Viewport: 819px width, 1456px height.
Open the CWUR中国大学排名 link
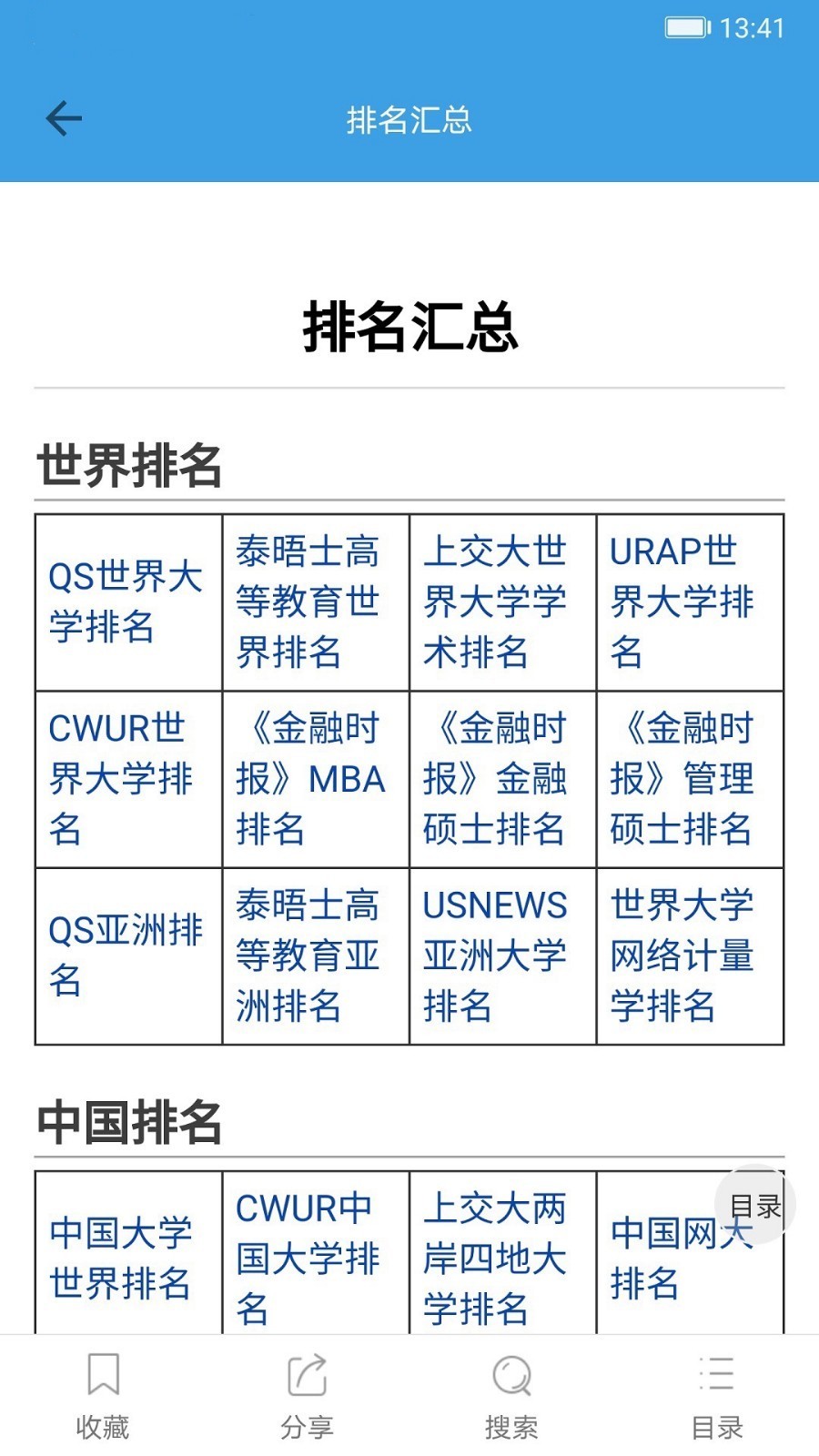click(308, 1258)
